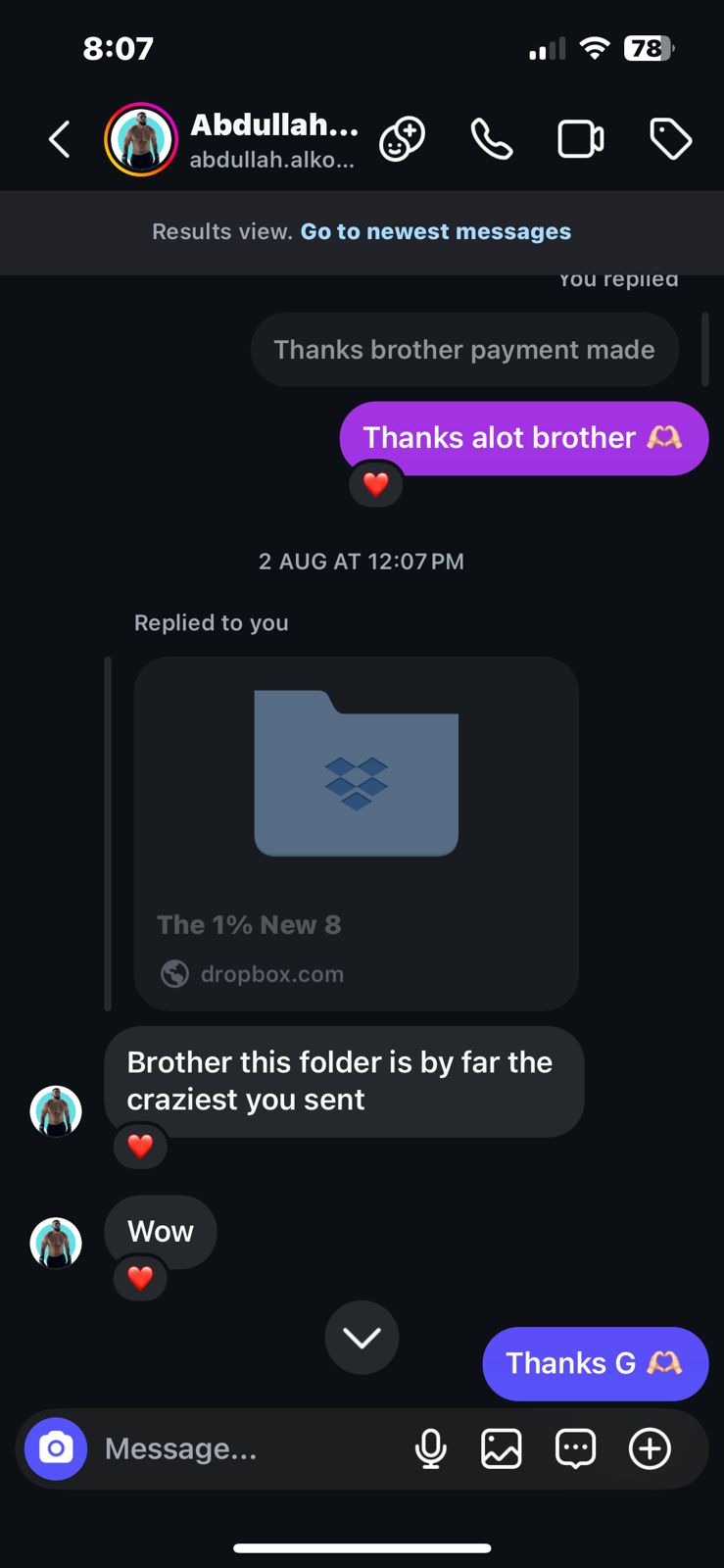Record a voice message with the microphone
The width and height of the screenshot is (724, 1568).
[x=430, y=1448]
